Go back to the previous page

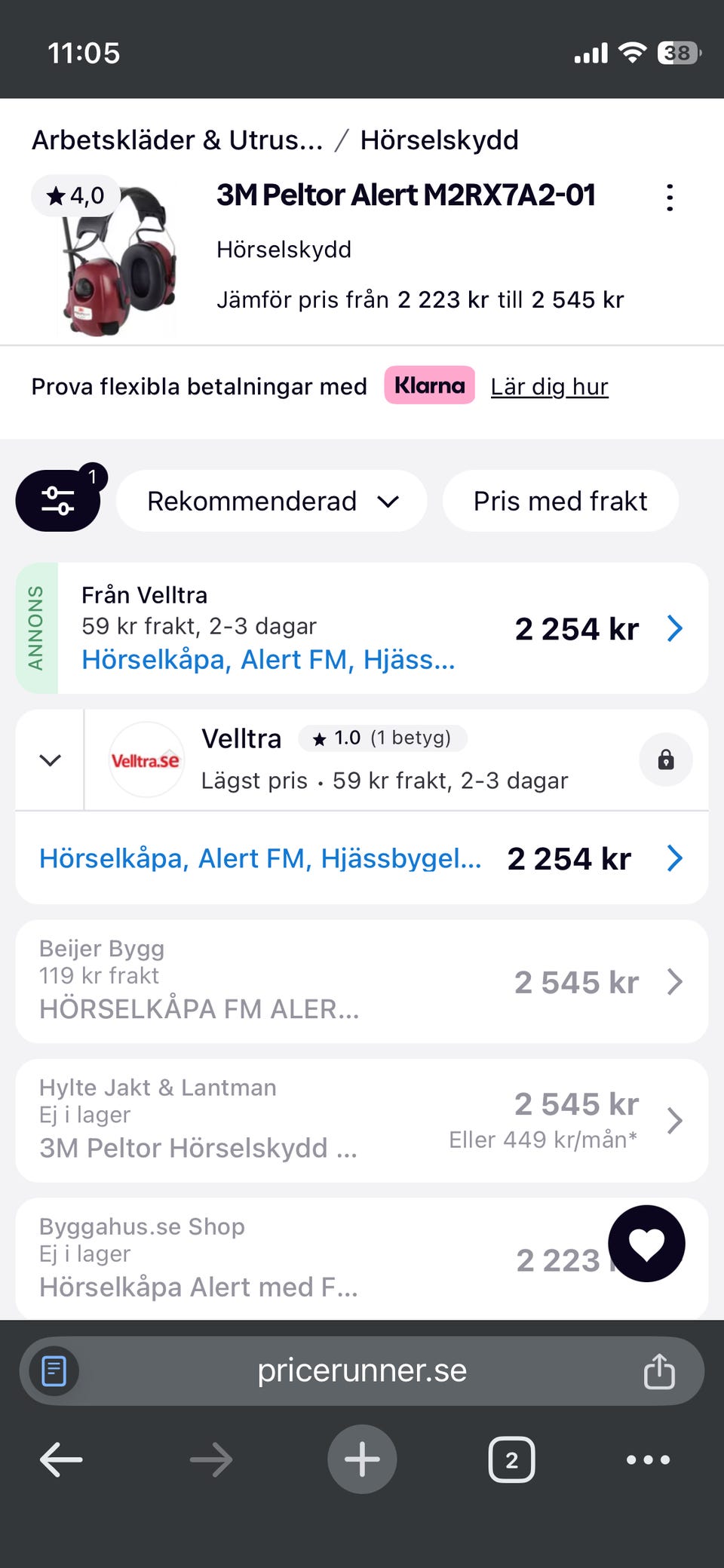[60, 1459]
